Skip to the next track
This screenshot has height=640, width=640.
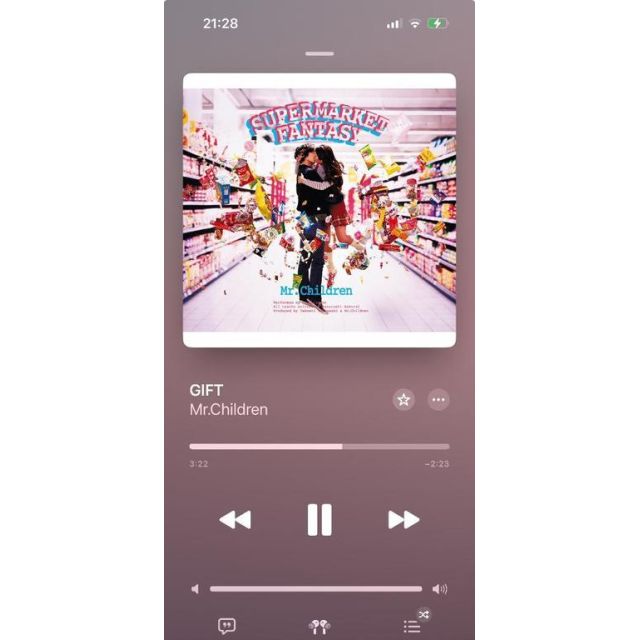[x=403, y=520]
